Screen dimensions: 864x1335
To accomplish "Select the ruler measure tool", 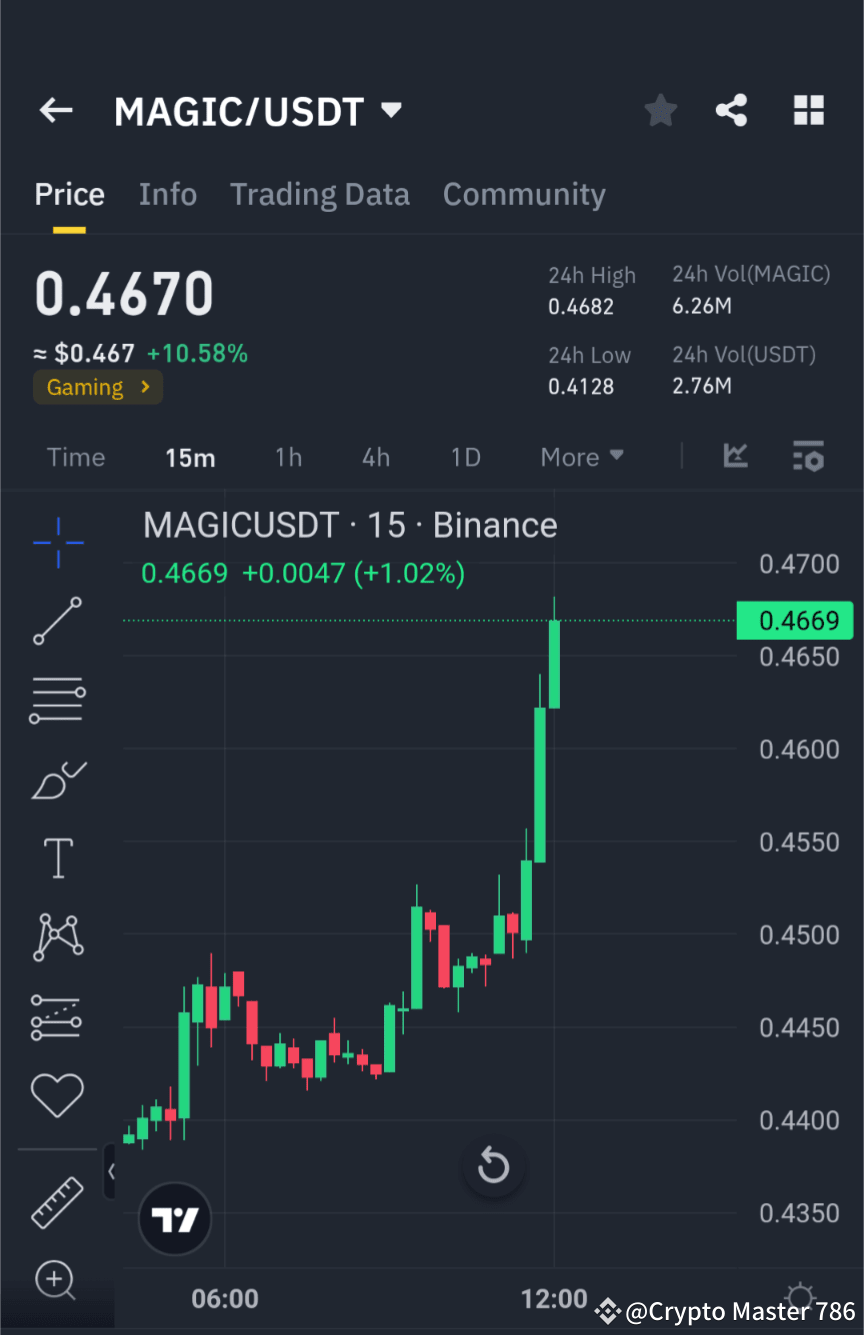I will click(x=57, y=1201).
